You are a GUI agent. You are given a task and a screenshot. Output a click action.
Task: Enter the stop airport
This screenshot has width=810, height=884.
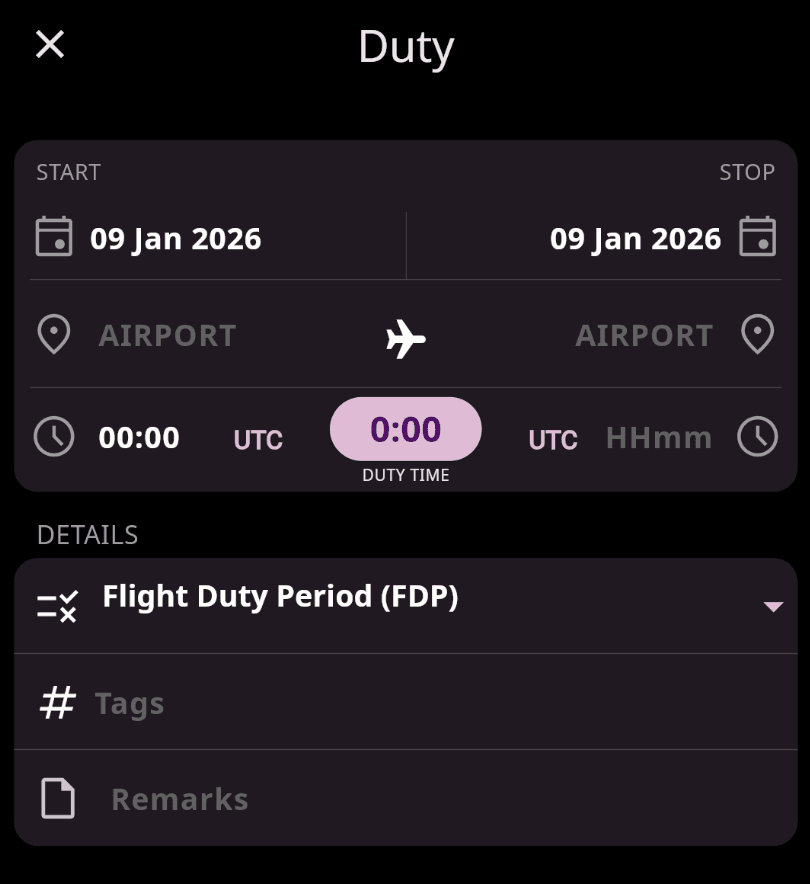coord(644,335)
